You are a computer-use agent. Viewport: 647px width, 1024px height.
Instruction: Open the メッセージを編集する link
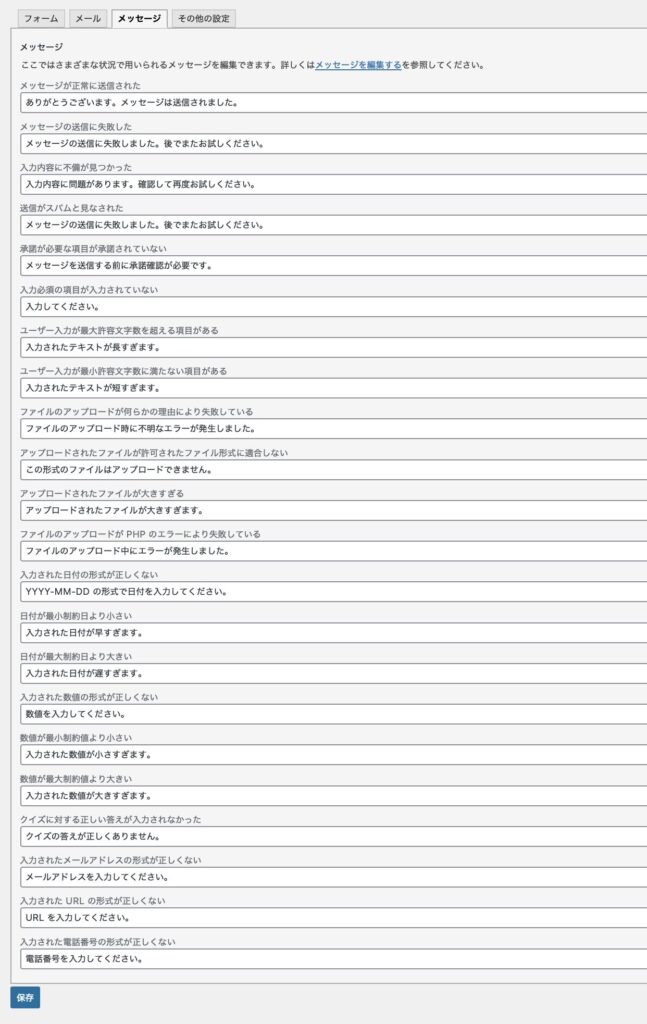(358, 65)
